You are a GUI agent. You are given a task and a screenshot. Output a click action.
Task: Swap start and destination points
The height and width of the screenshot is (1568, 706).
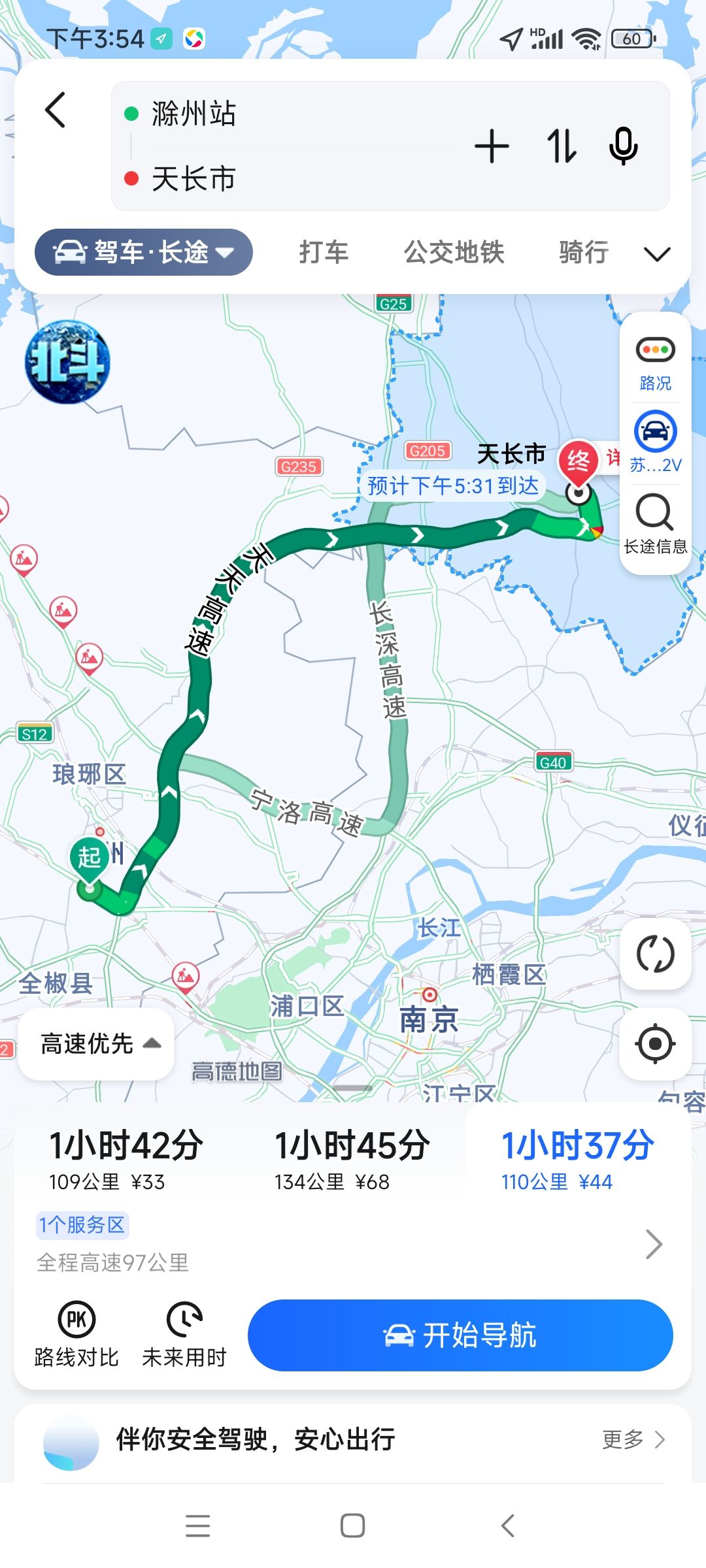(x=562, y=146)
